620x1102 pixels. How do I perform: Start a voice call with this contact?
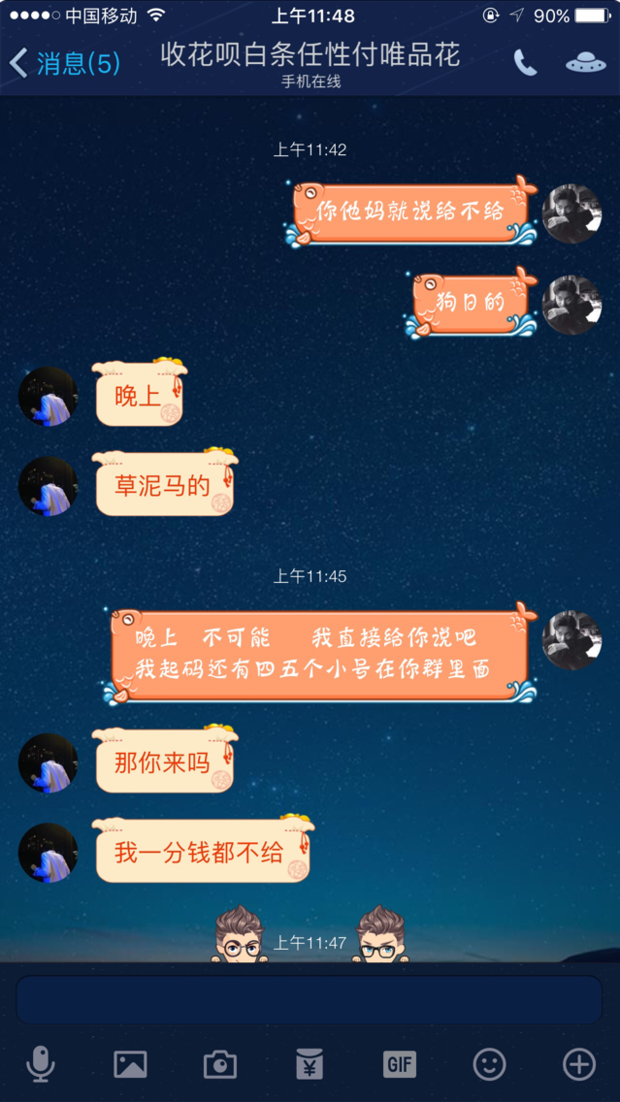coord(525,63)
